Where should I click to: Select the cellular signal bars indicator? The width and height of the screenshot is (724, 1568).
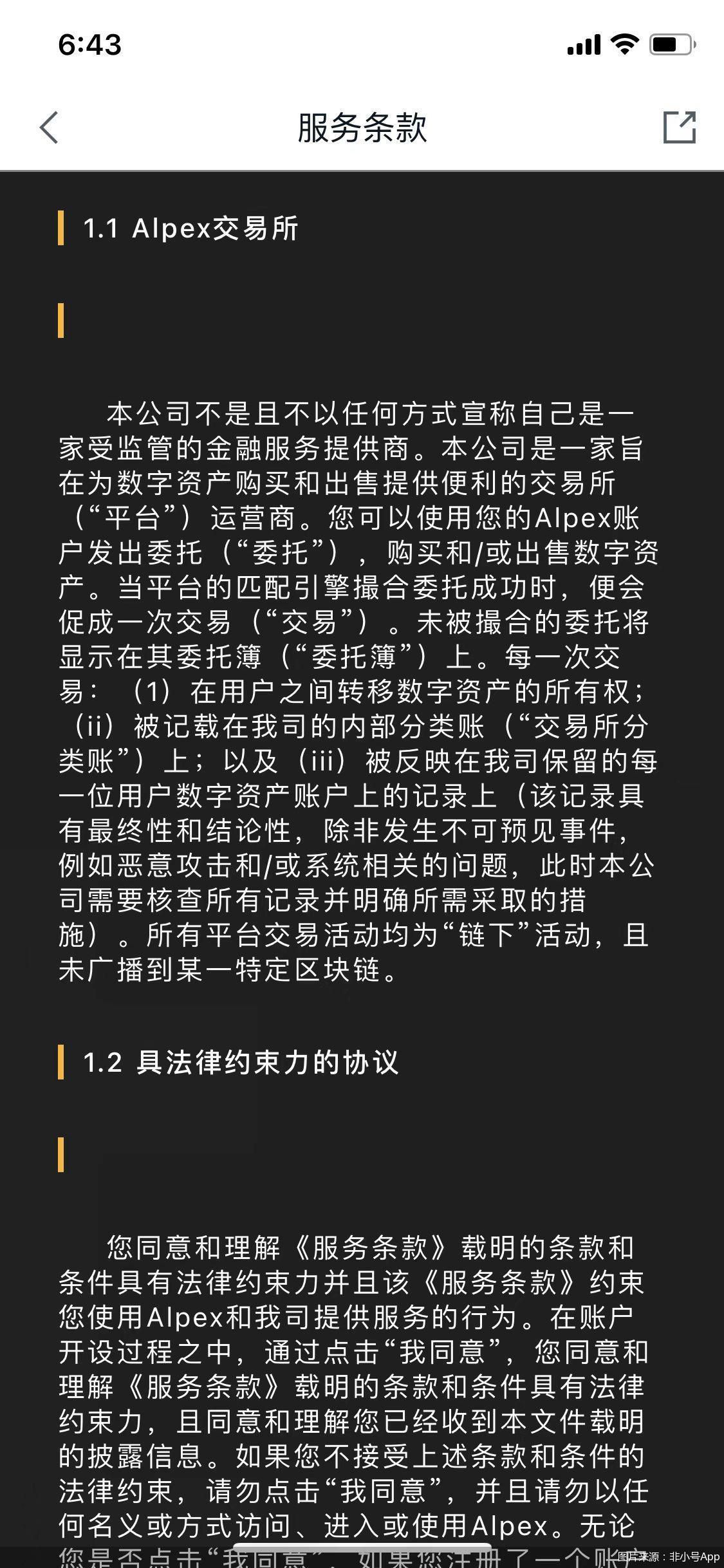[x=583, y=45]
